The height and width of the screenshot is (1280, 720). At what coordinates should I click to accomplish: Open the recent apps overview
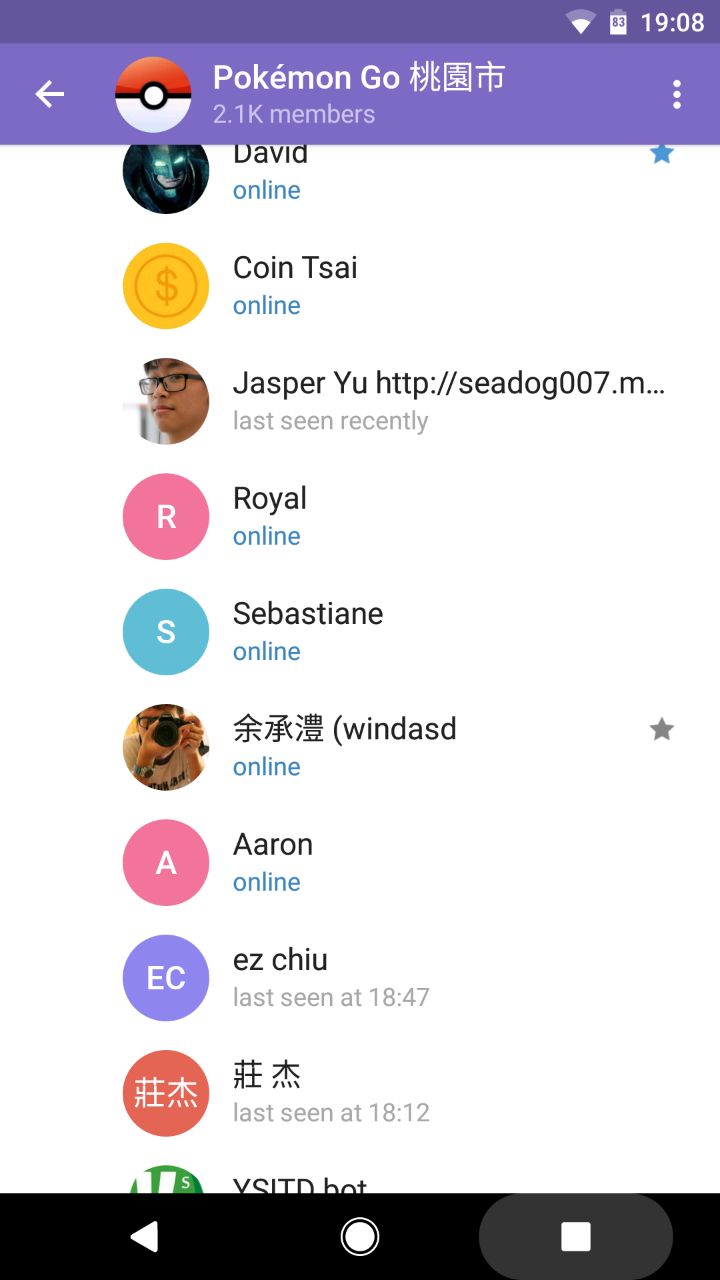click(575, 1237)
